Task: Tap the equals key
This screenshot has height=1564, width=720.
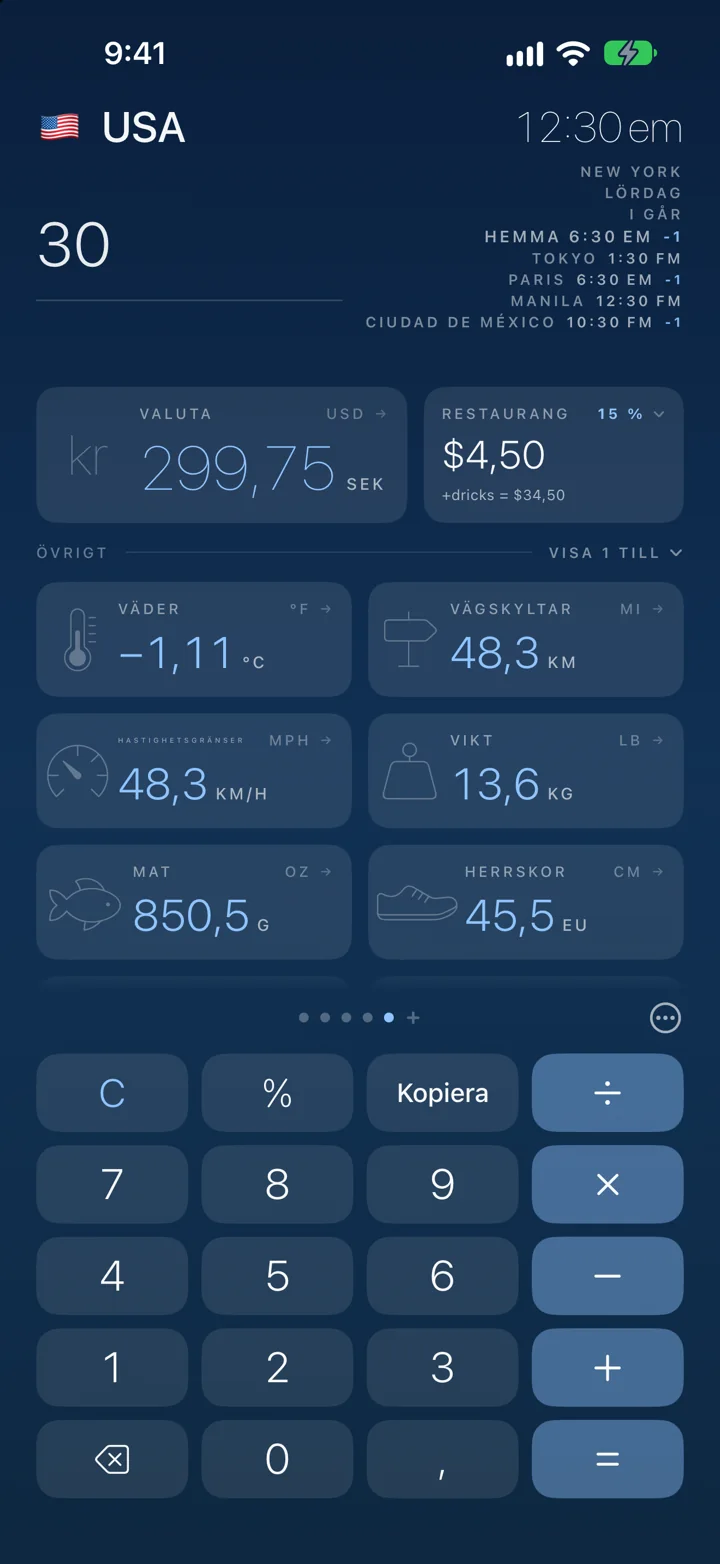Action: click(607, 1460)
